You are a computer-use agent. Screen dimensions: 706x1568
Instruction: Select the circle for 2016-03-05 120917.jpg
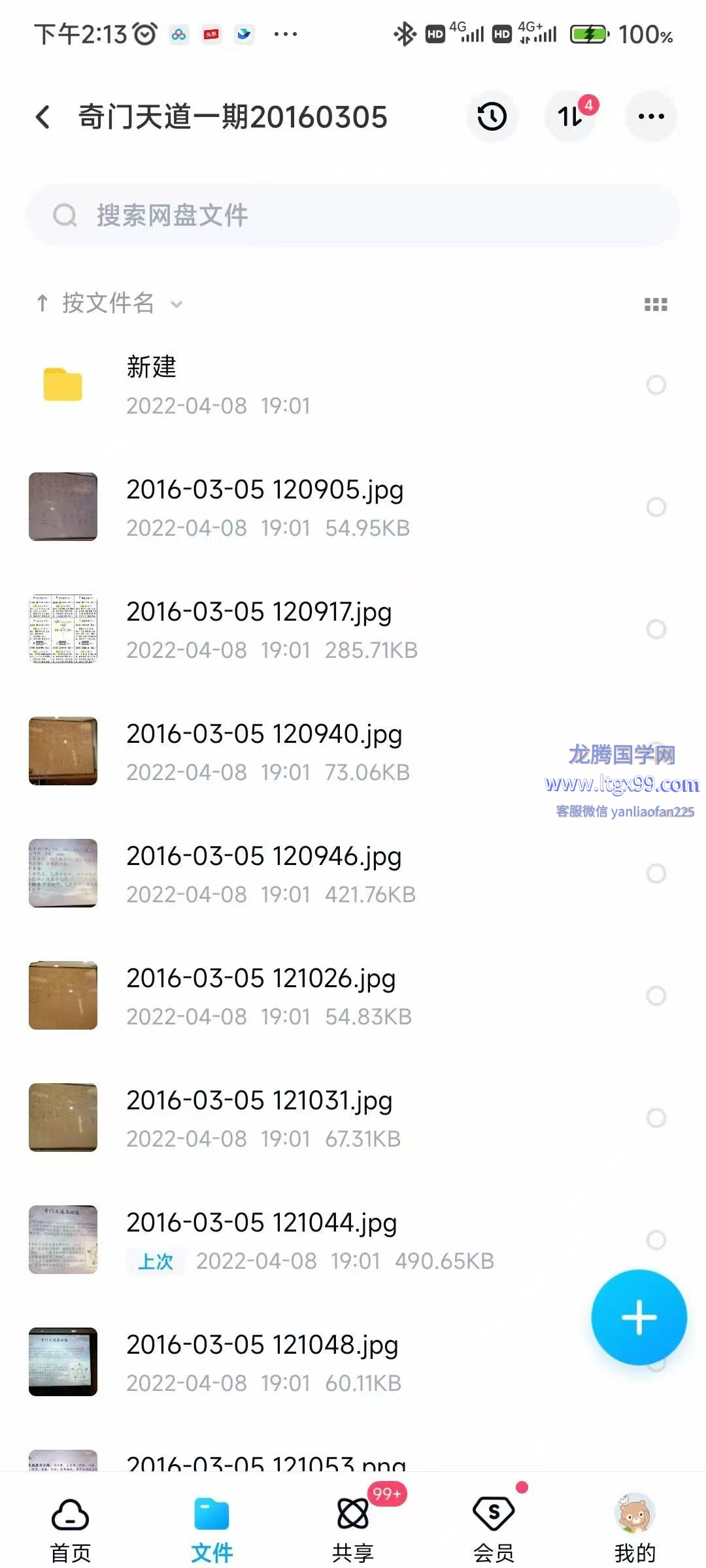[656, 629]
